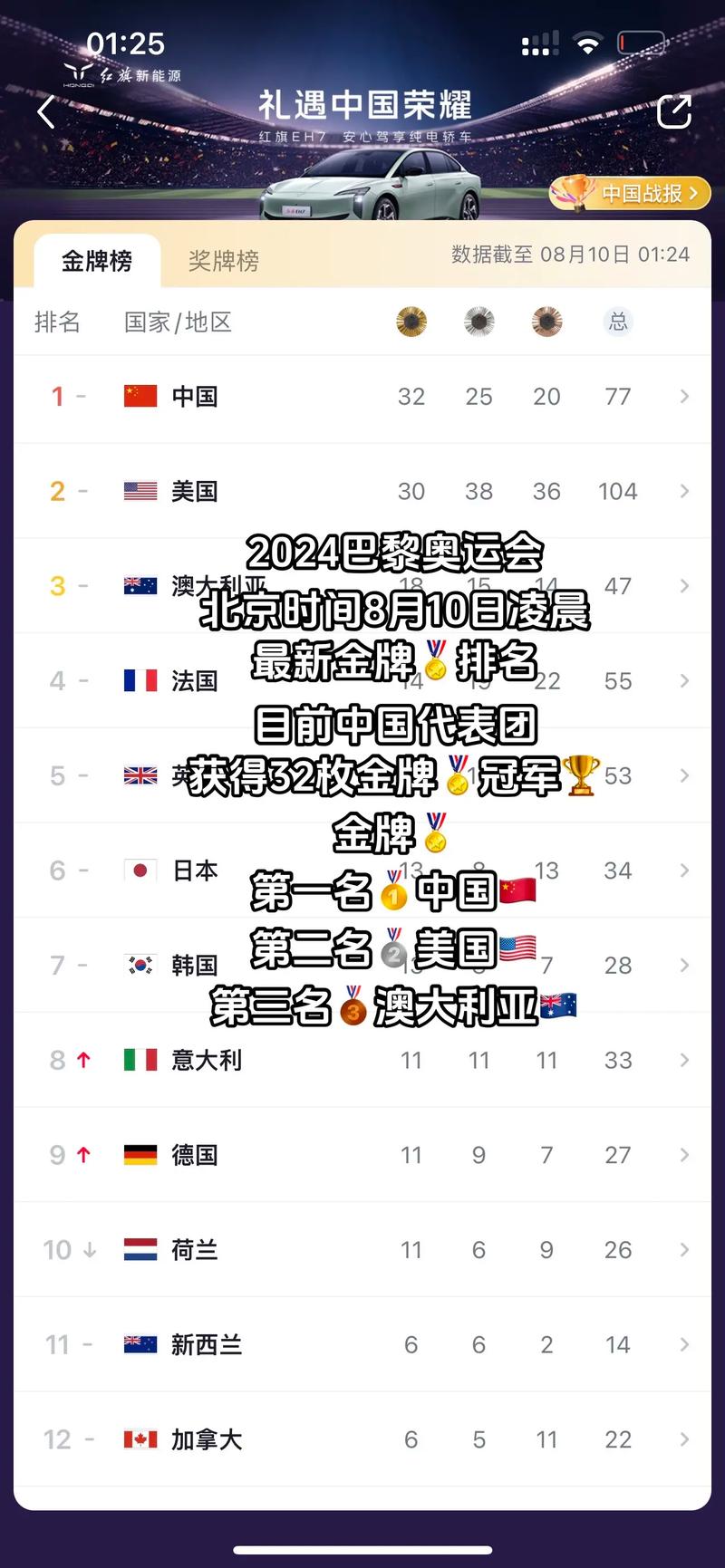The height and width of the screenshot is (1568, 725).
Task: Expand details for the 中国 row
Action: click(684, 396)
